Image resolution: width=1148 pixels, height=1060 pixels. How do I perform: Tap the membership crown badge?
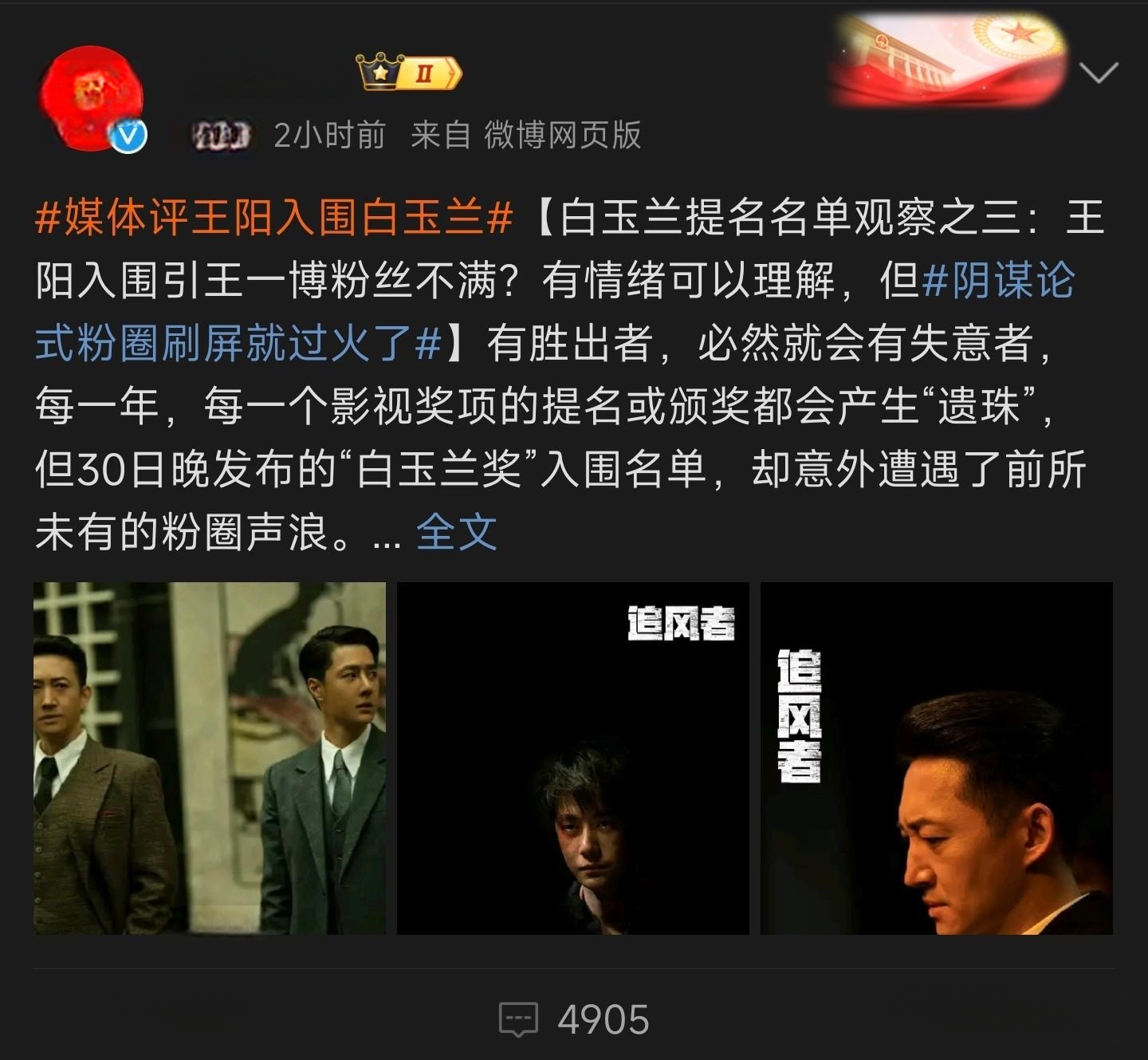pyautogui.click(x=408, y=73)
